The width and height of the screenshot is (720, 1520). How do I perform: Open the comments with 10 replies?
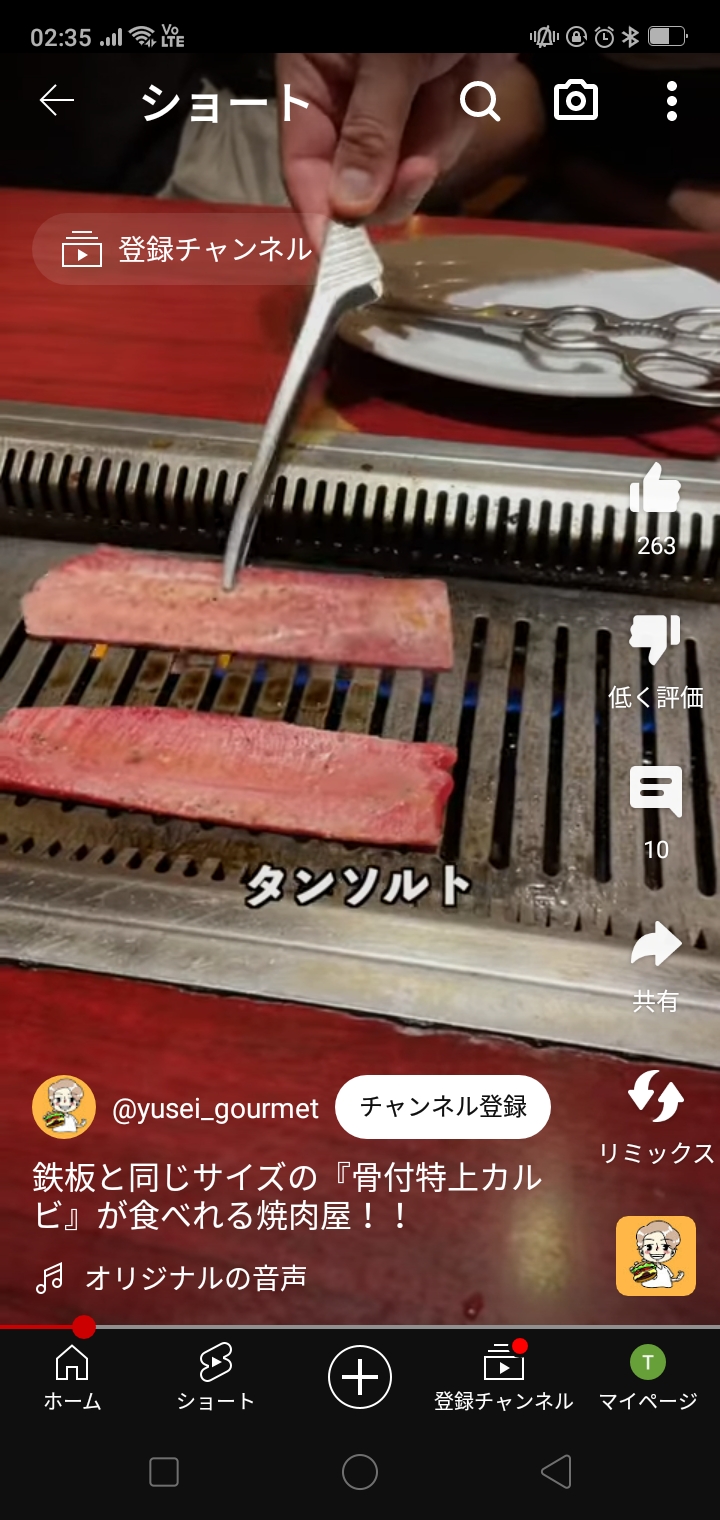coord(656,794)
